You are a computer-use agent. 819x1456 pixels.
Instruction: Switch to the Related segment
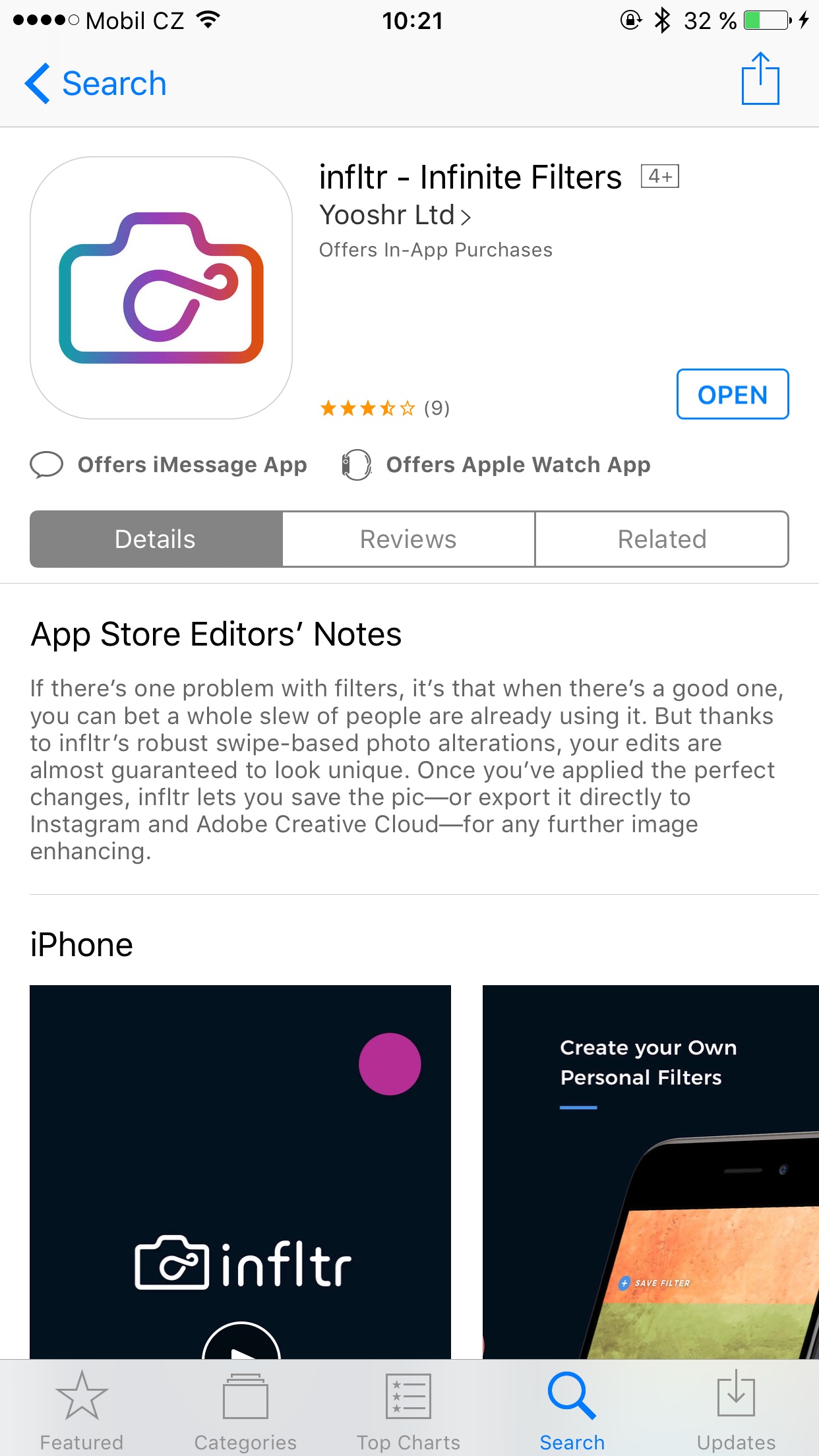[x=661, y=539]
